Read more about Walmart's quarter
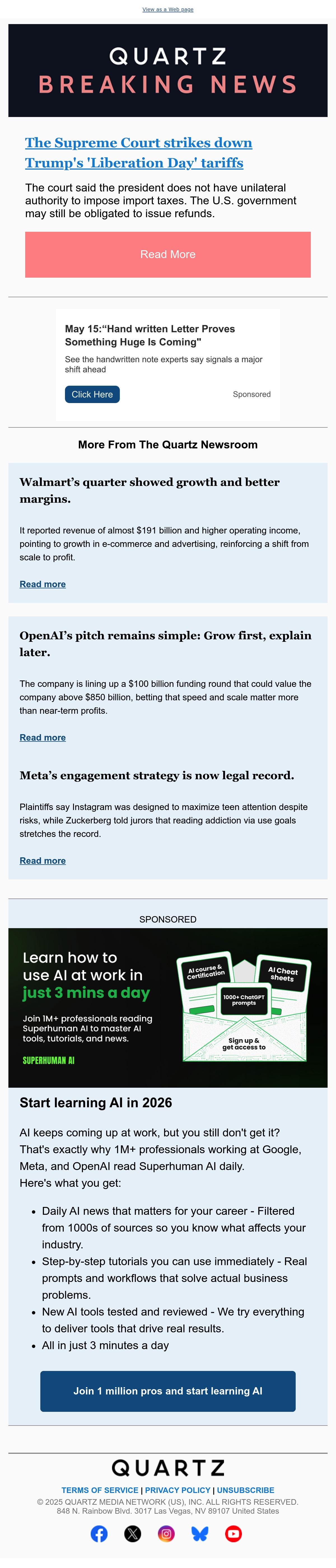Screen dimensions: 336x1568 point(43,584)
